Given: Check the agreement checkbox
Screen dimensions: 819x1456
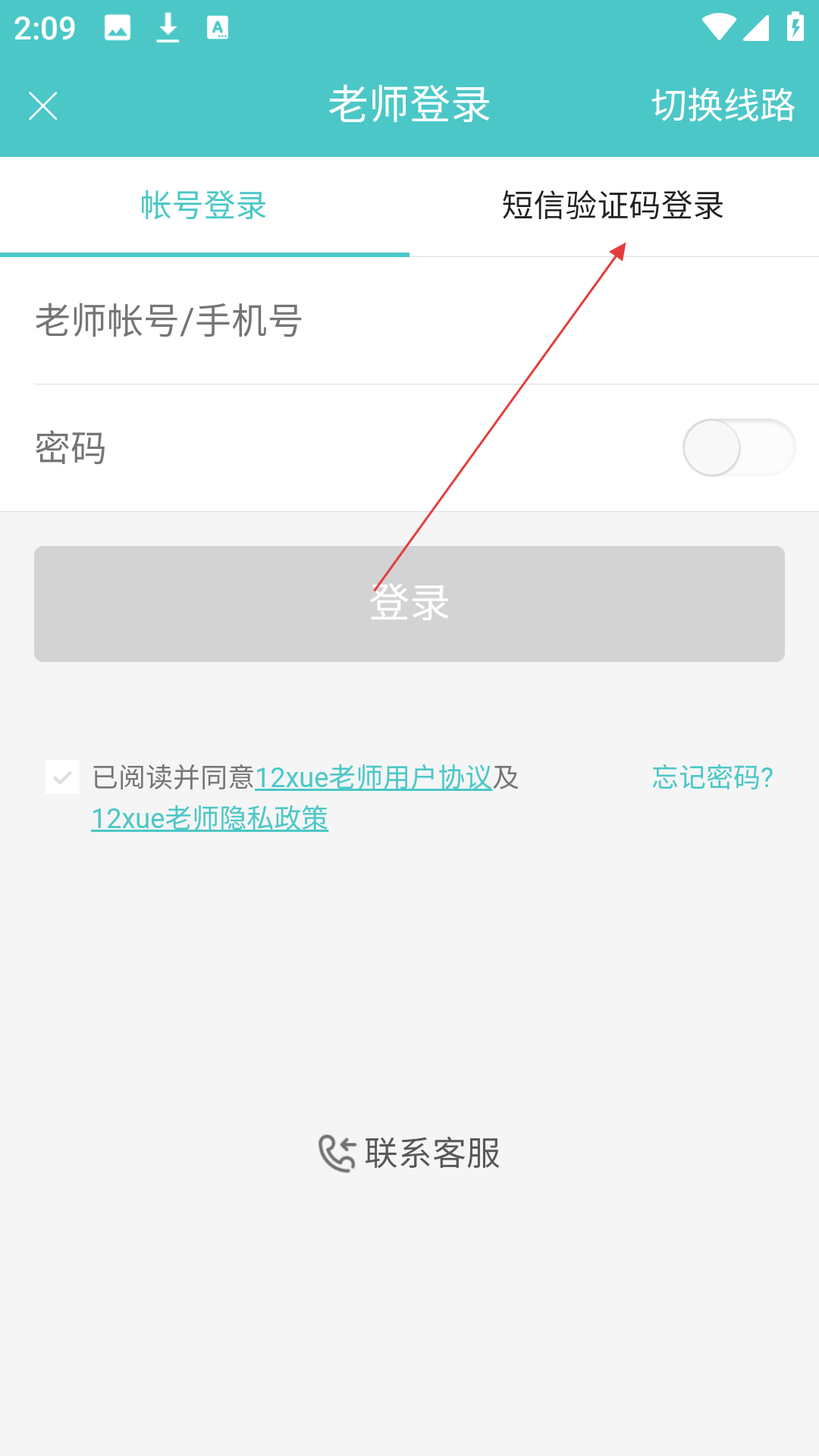Looking at the screenshot, I should (62, 777).
